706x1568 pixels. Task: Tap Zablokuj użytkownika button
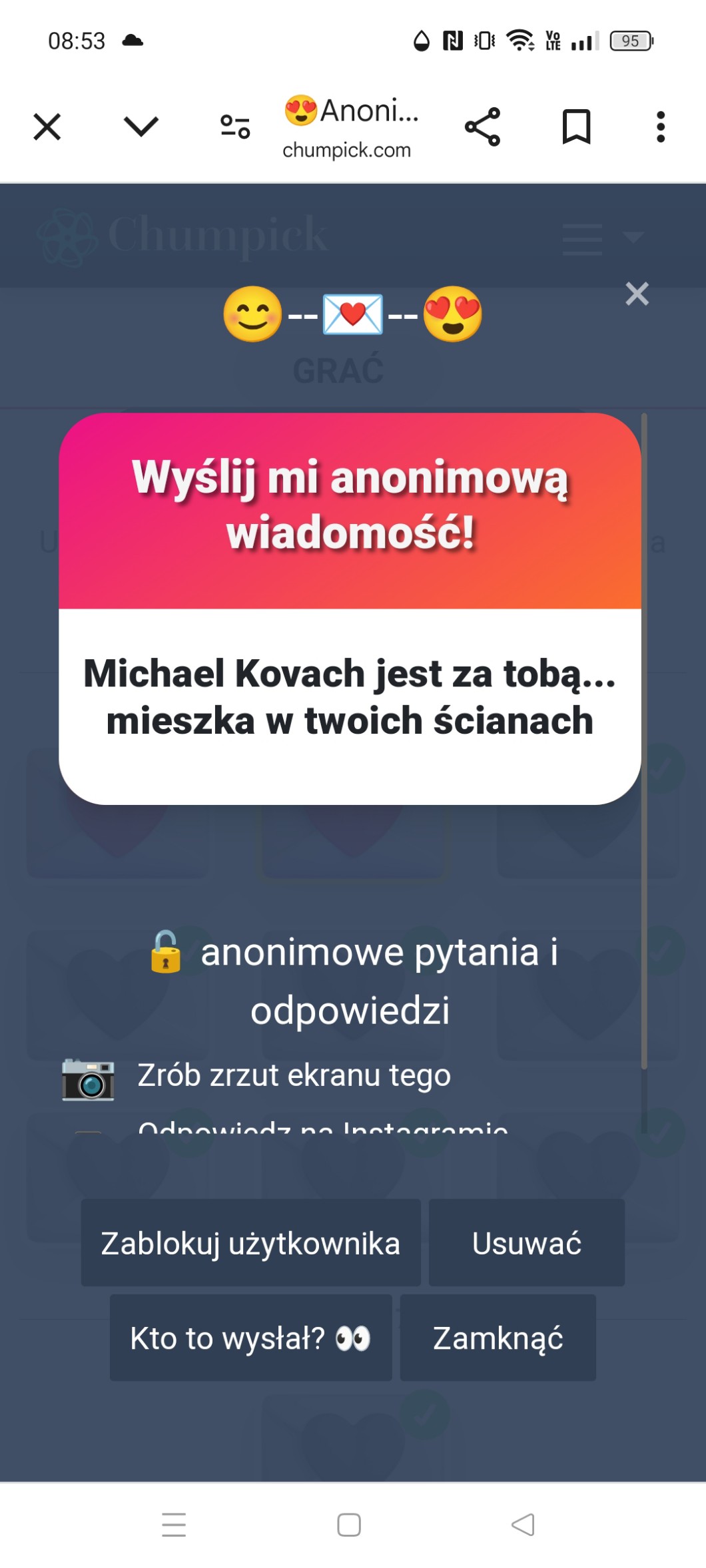(250, 1243)
